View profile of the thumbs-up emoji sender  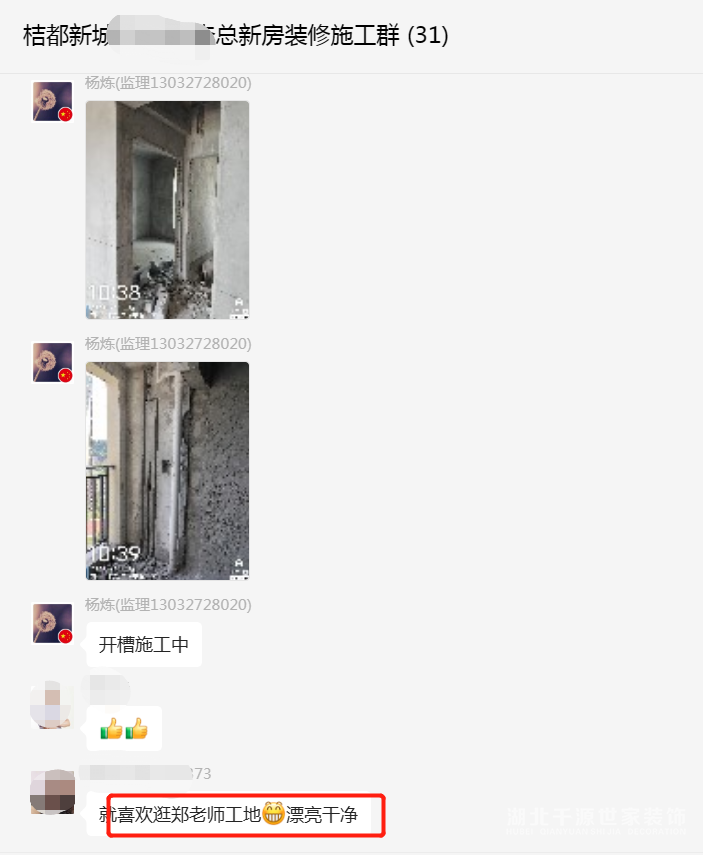tap(52, 705)
